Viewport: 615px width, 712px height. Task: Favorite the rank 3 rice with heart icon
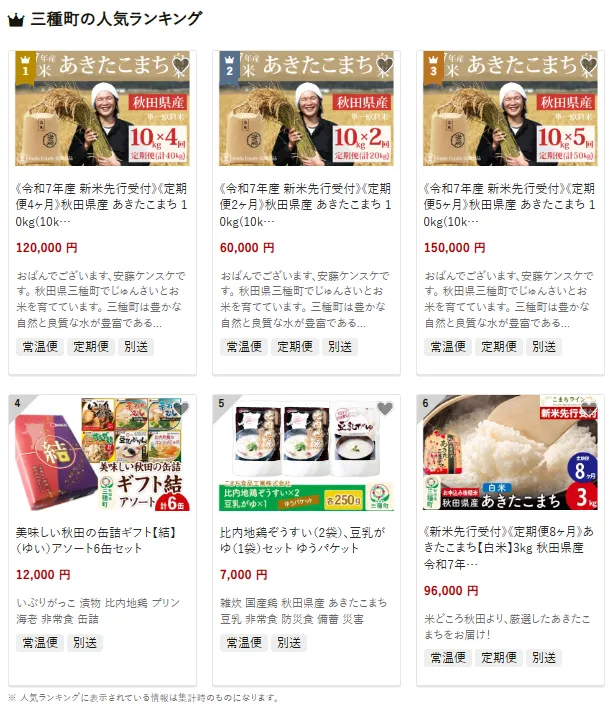coord(589,67)
